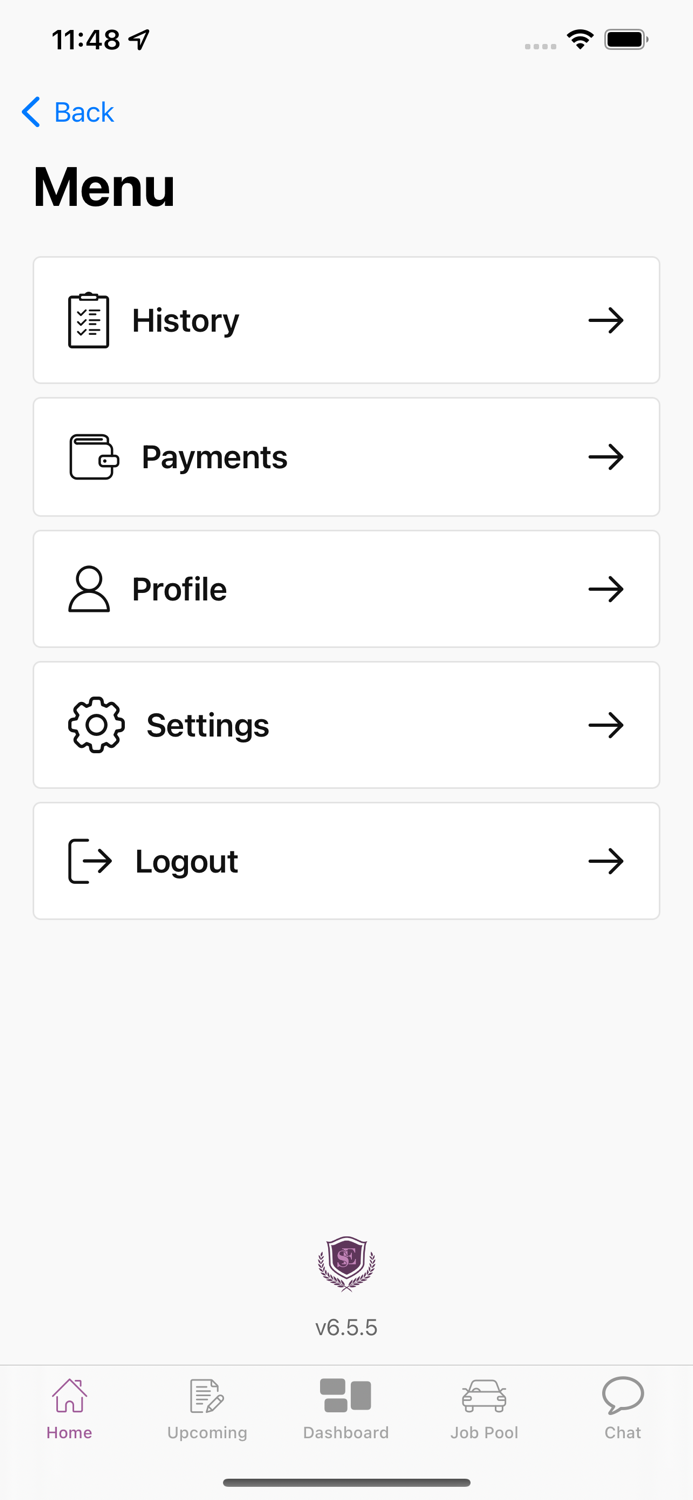Go to the Job Pool tab

point(484,1410)
